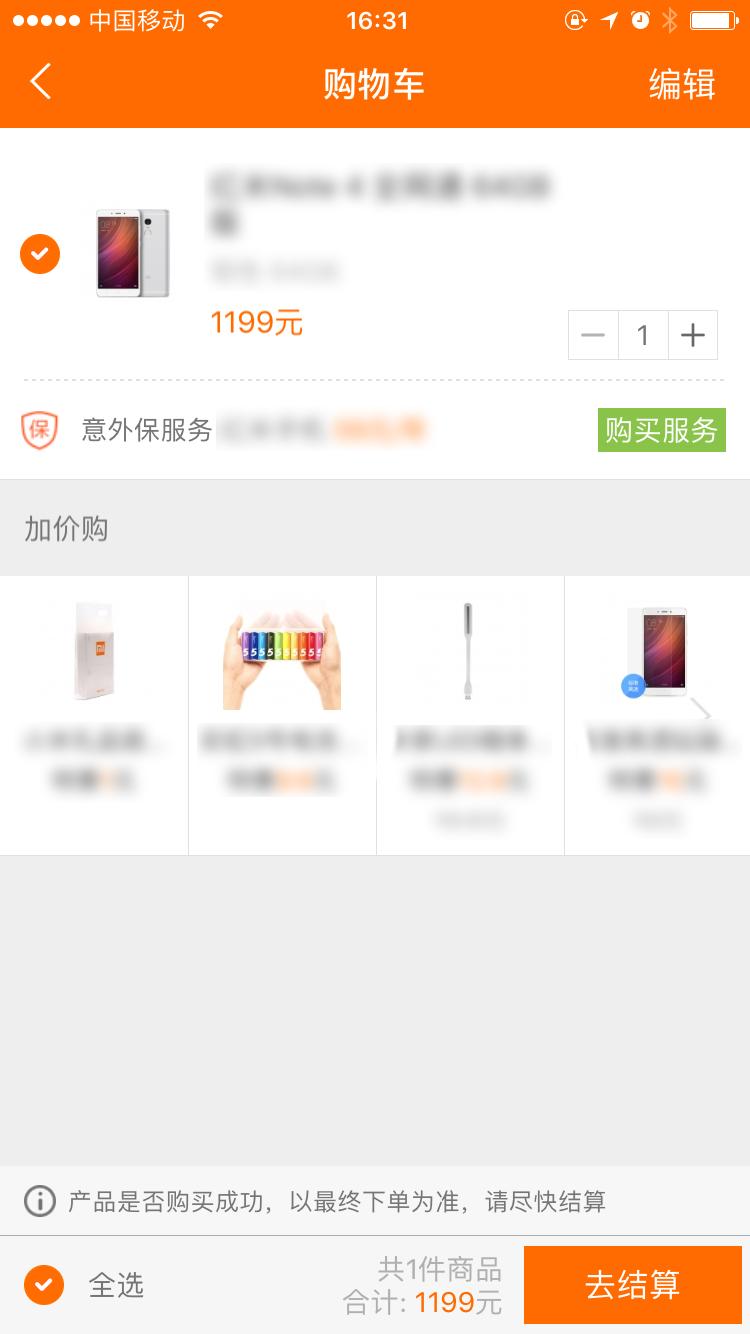This screenshot has width=750, height=1334.
Task: Deselect the phone item checkmark
Action: tap(40, 254)
